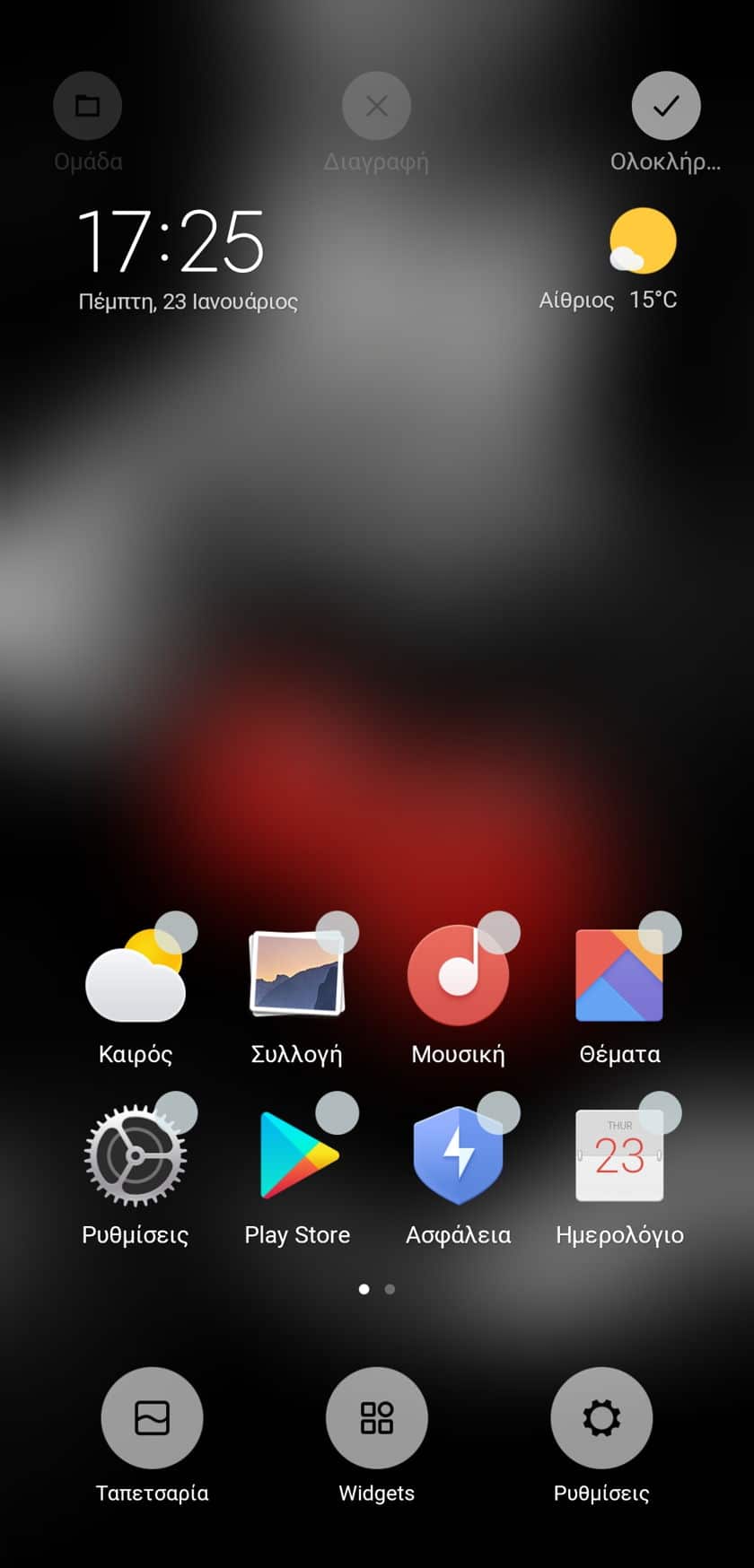Select the Συλλογή gallery app
The image size is (754, 1568).
(297, 974)
